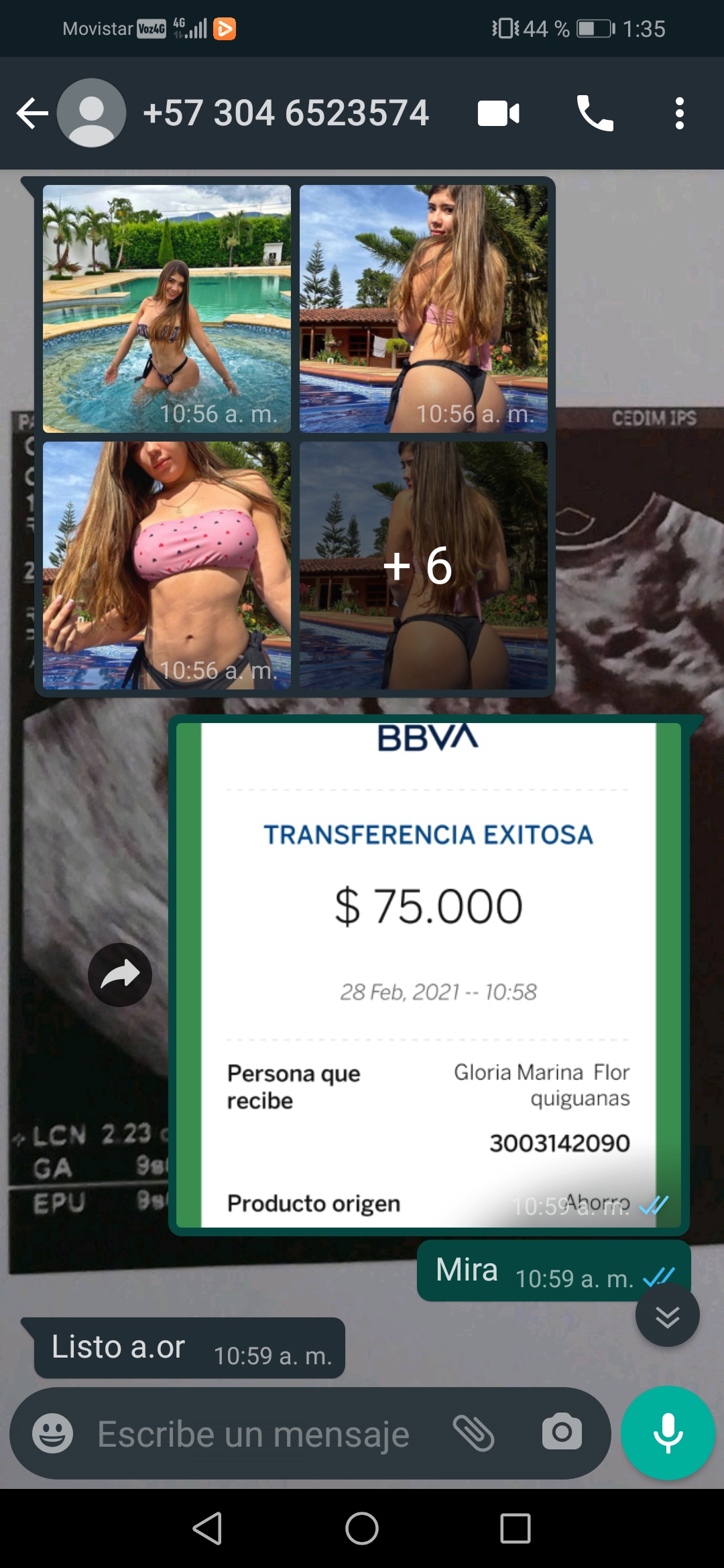Open the +6 more photos tile
Screen dimensions: 724x1568
pos(423,566)
